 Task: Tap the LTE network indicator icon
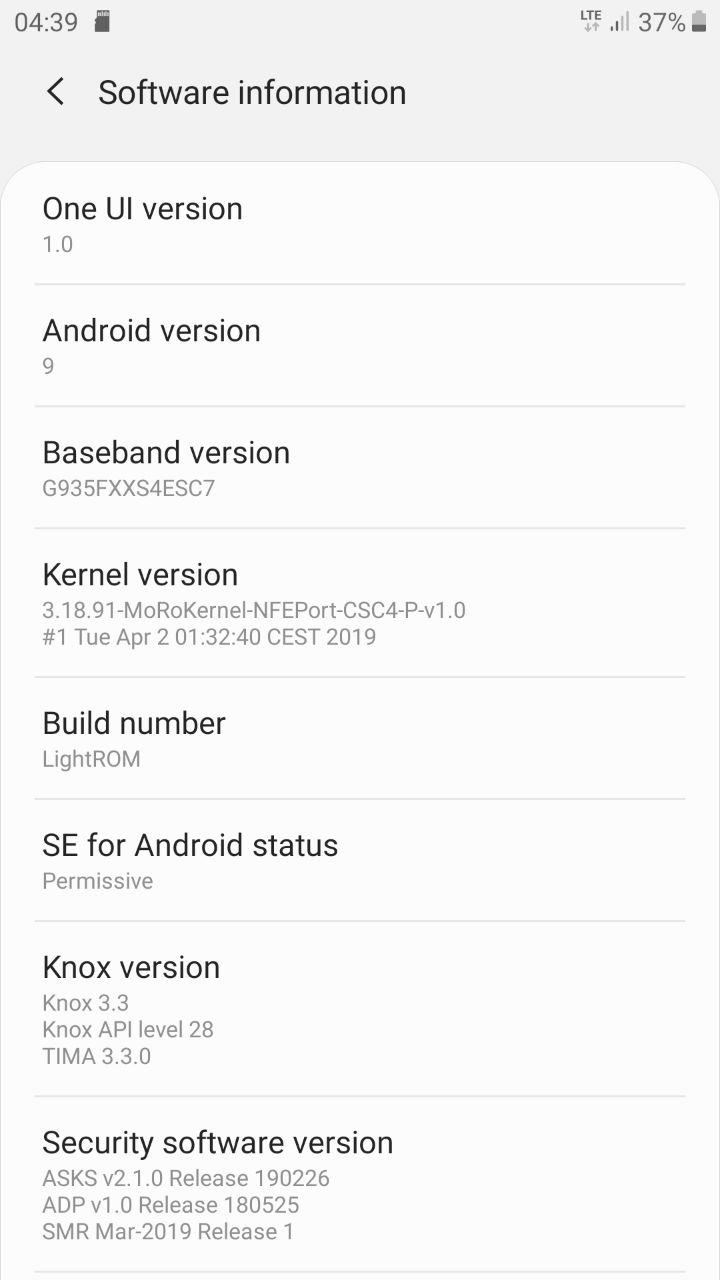(590, 19)
